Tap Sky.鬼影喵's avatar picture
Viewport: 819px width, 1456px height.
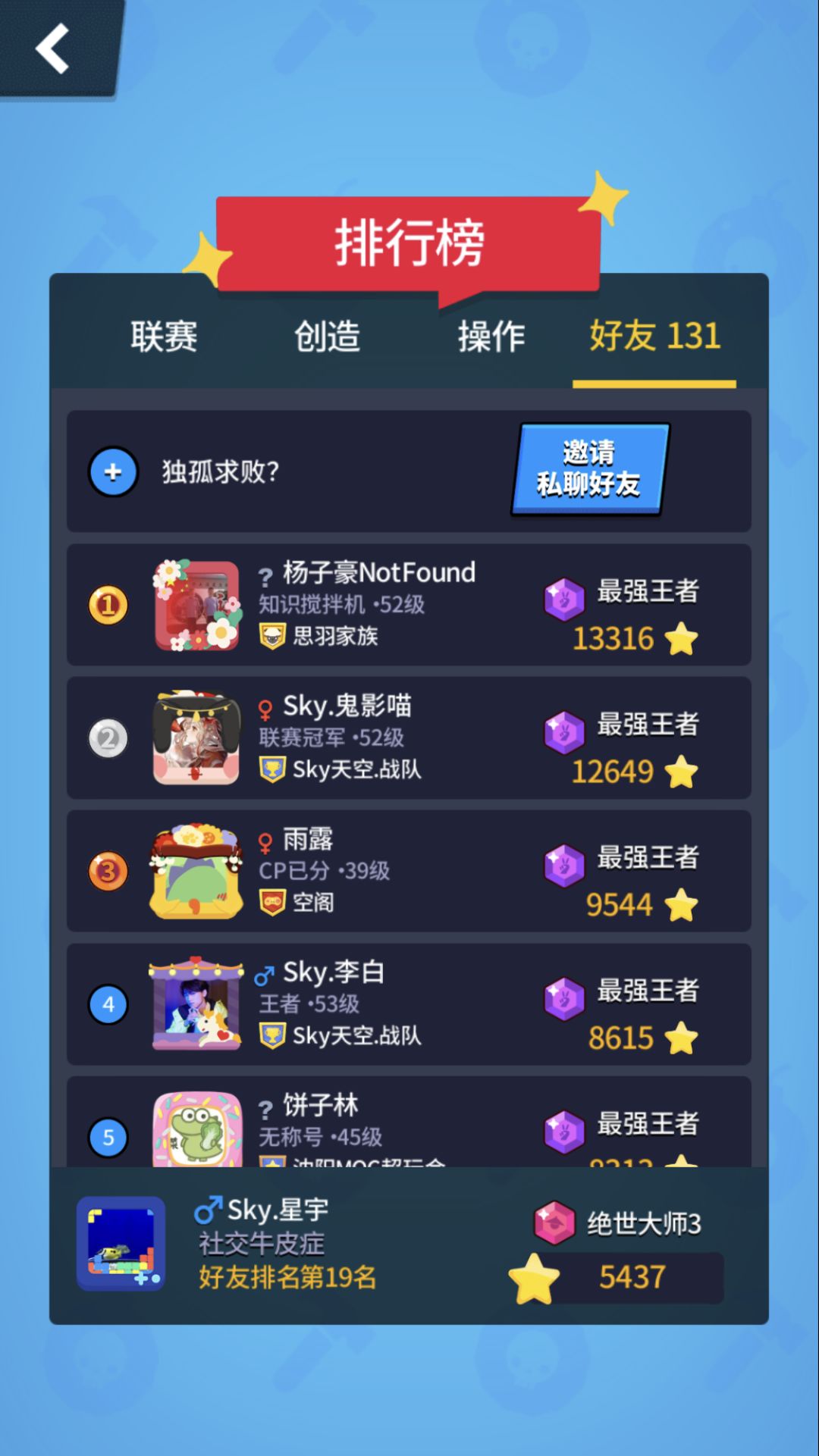(196, 738)
